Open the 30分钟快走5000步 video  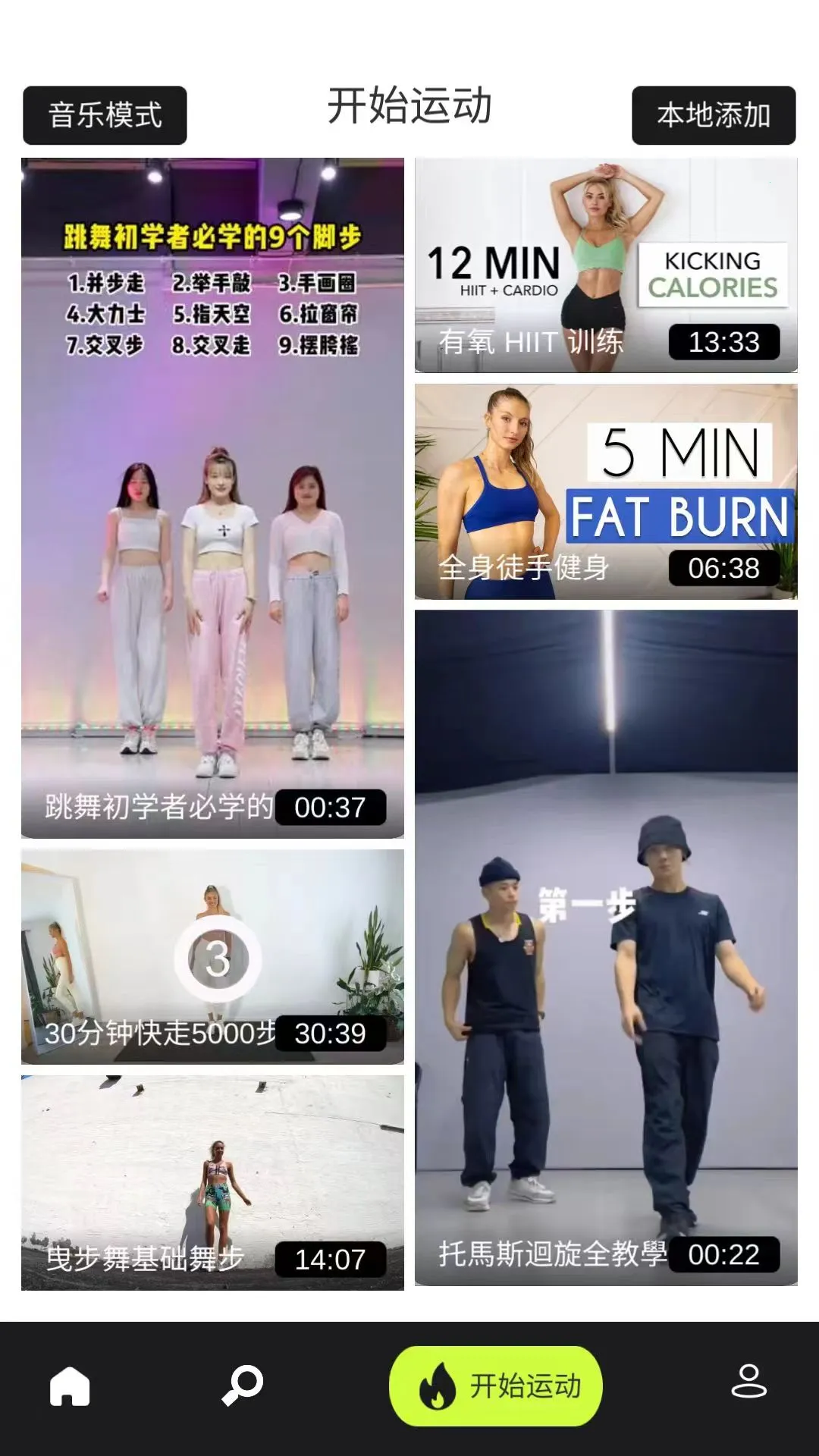[212, 956]
